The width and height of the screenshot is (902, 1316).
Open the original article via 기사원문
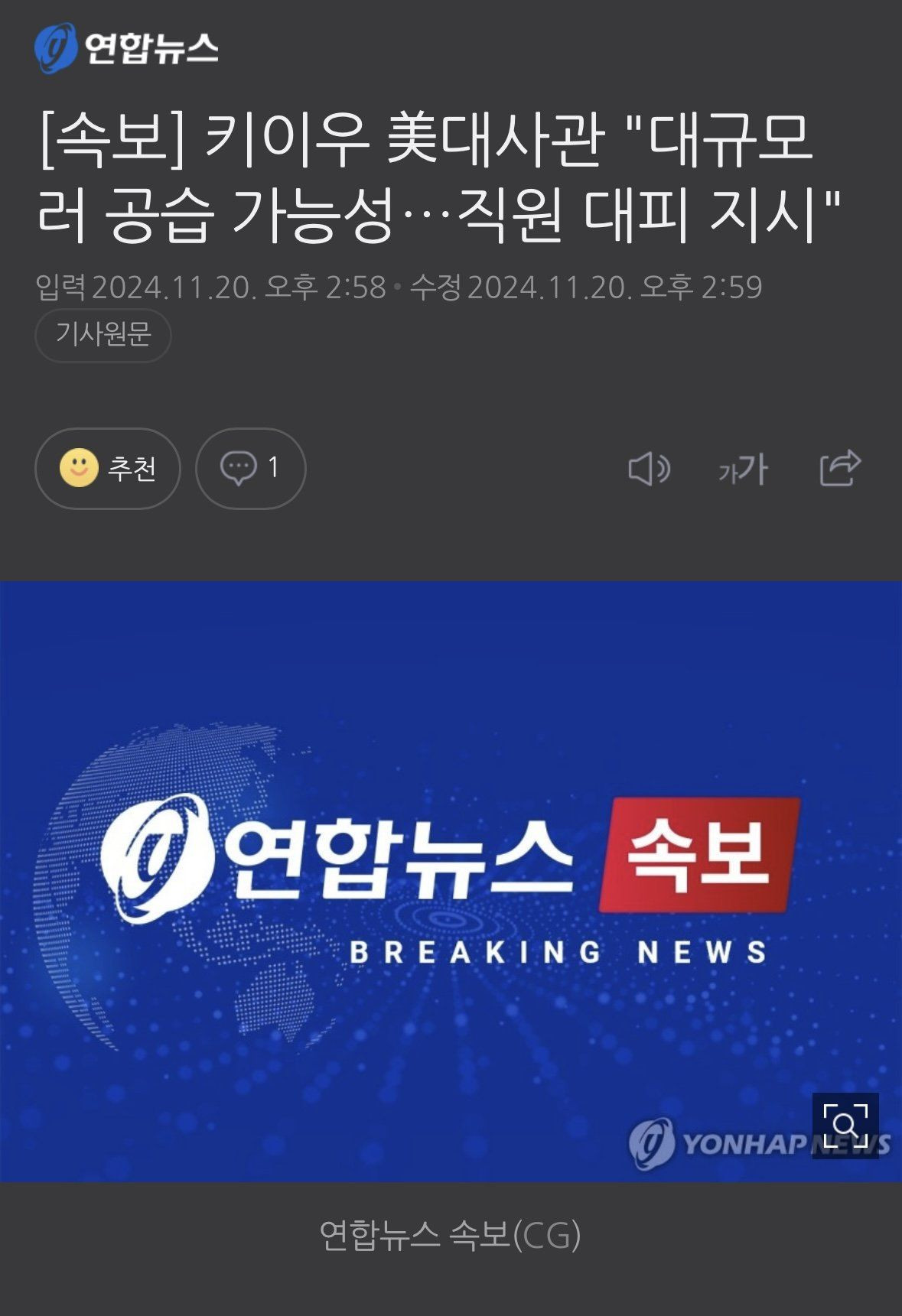tap(103, 334)
